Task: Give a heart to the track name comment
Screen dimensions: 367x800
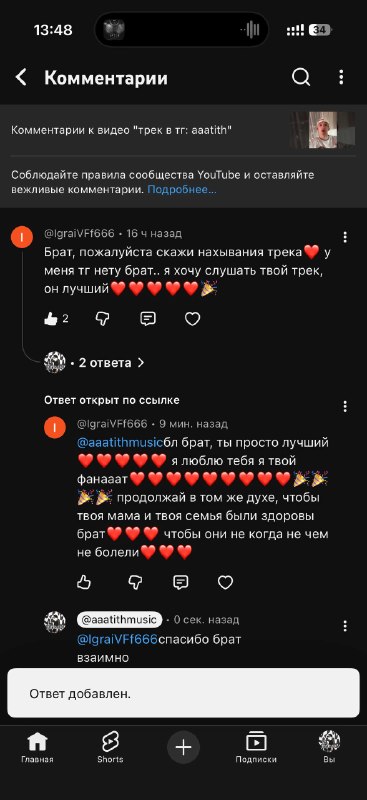Action: click(x=192, y=319)
